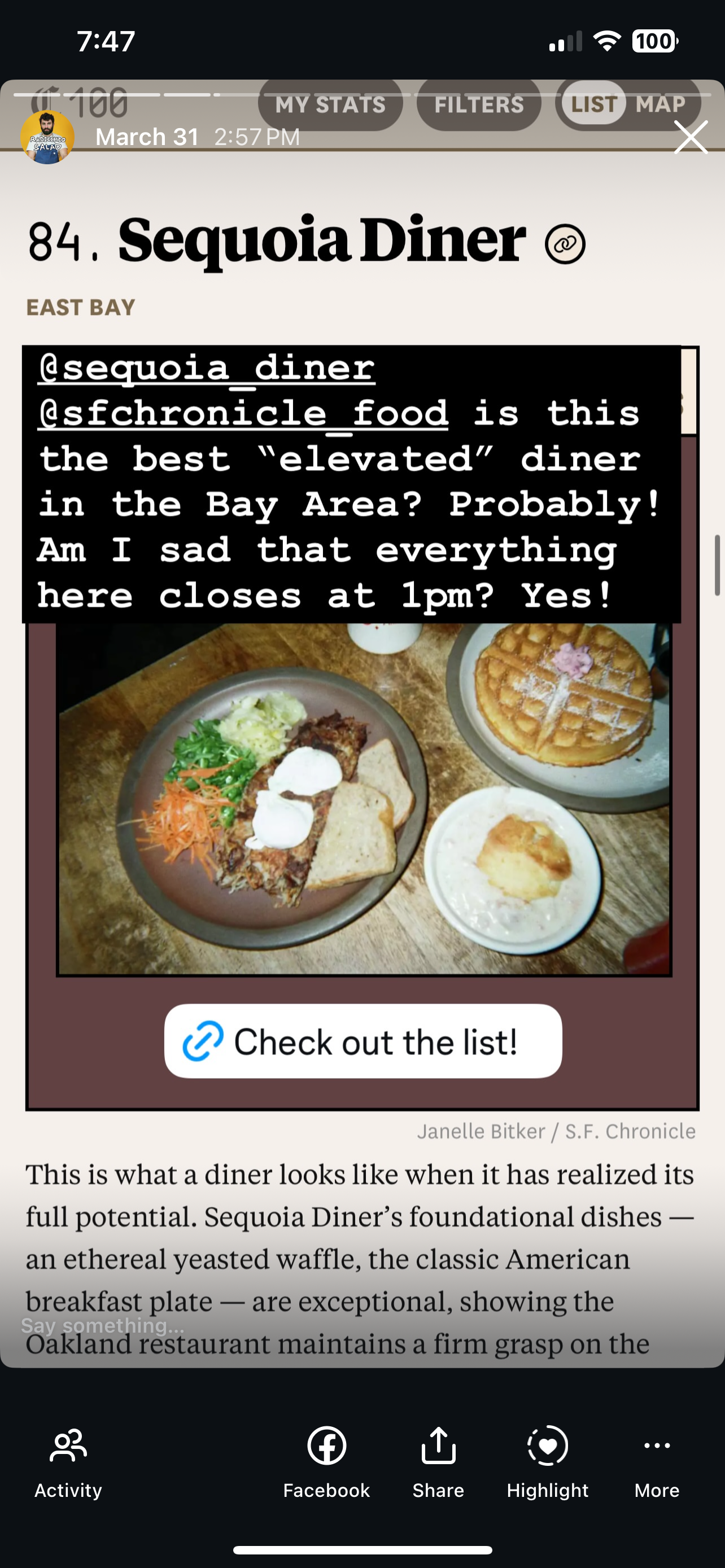Screen dimensions: 725x1568
Task: Open the More options menu
Action: coord(656,1462)
